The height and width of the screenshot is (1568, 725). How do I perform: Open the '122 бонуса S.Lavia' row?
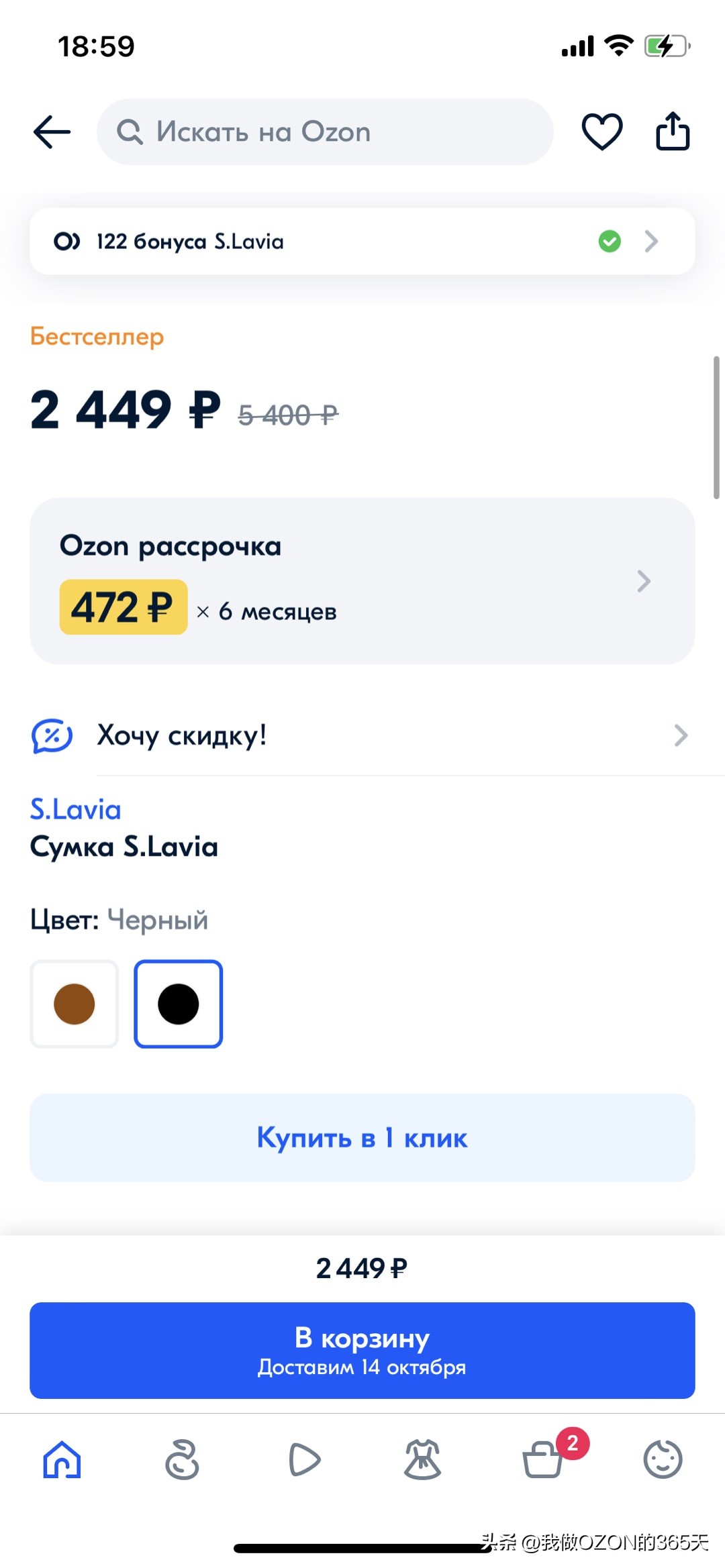[362, 242]
